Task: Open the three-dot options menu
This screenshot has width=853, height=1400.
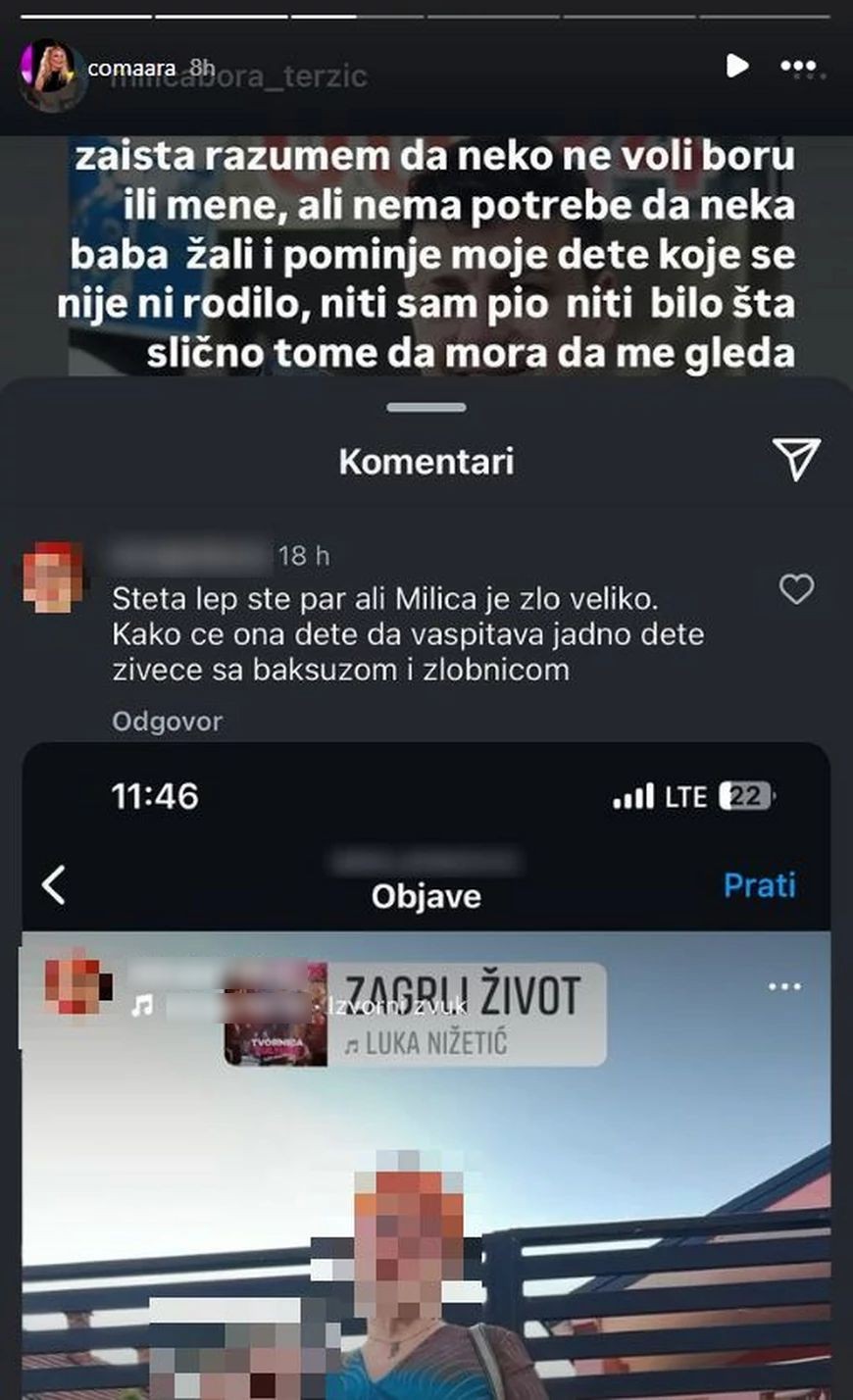Action: (x=800, y=65)
